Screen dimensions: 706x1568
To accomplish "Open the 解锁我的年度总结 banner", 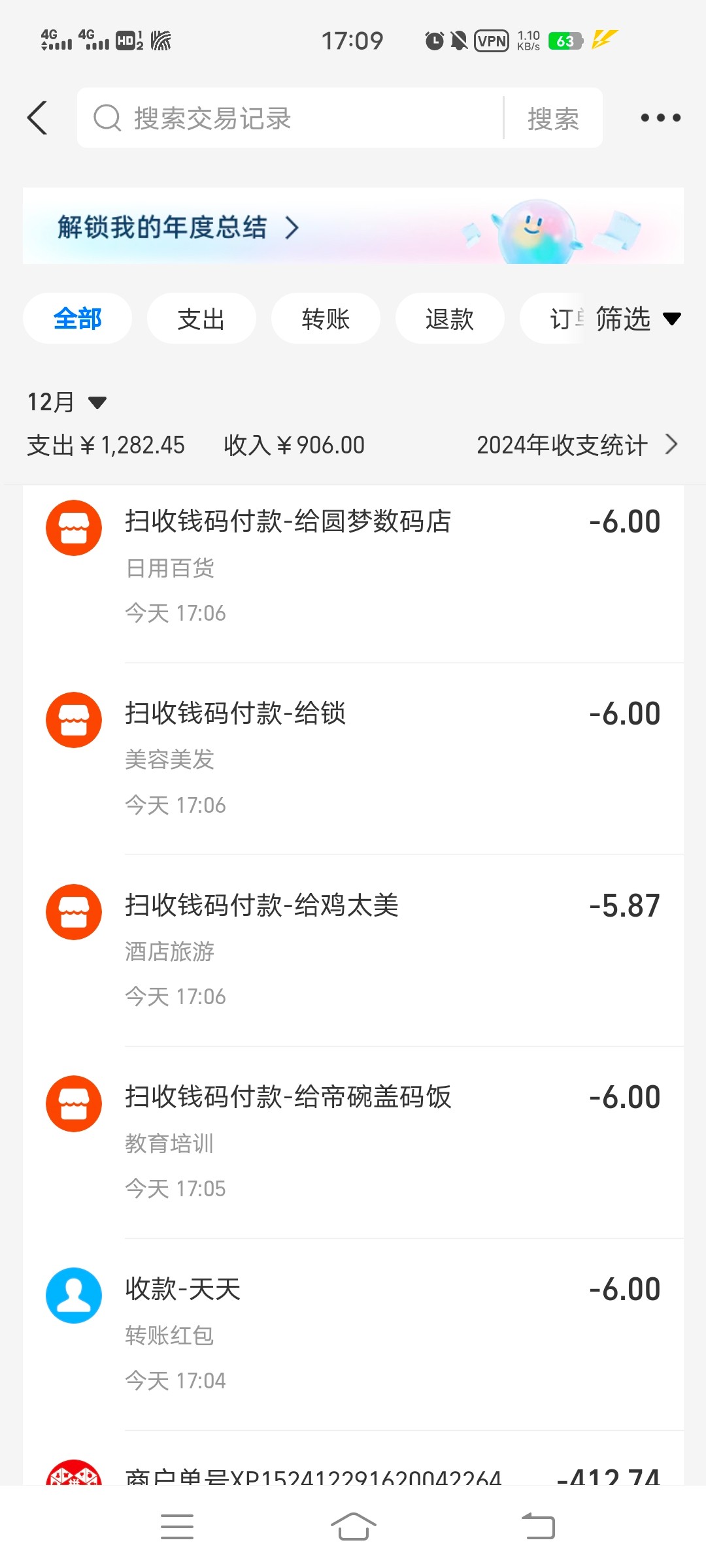I will click(353, 226).
